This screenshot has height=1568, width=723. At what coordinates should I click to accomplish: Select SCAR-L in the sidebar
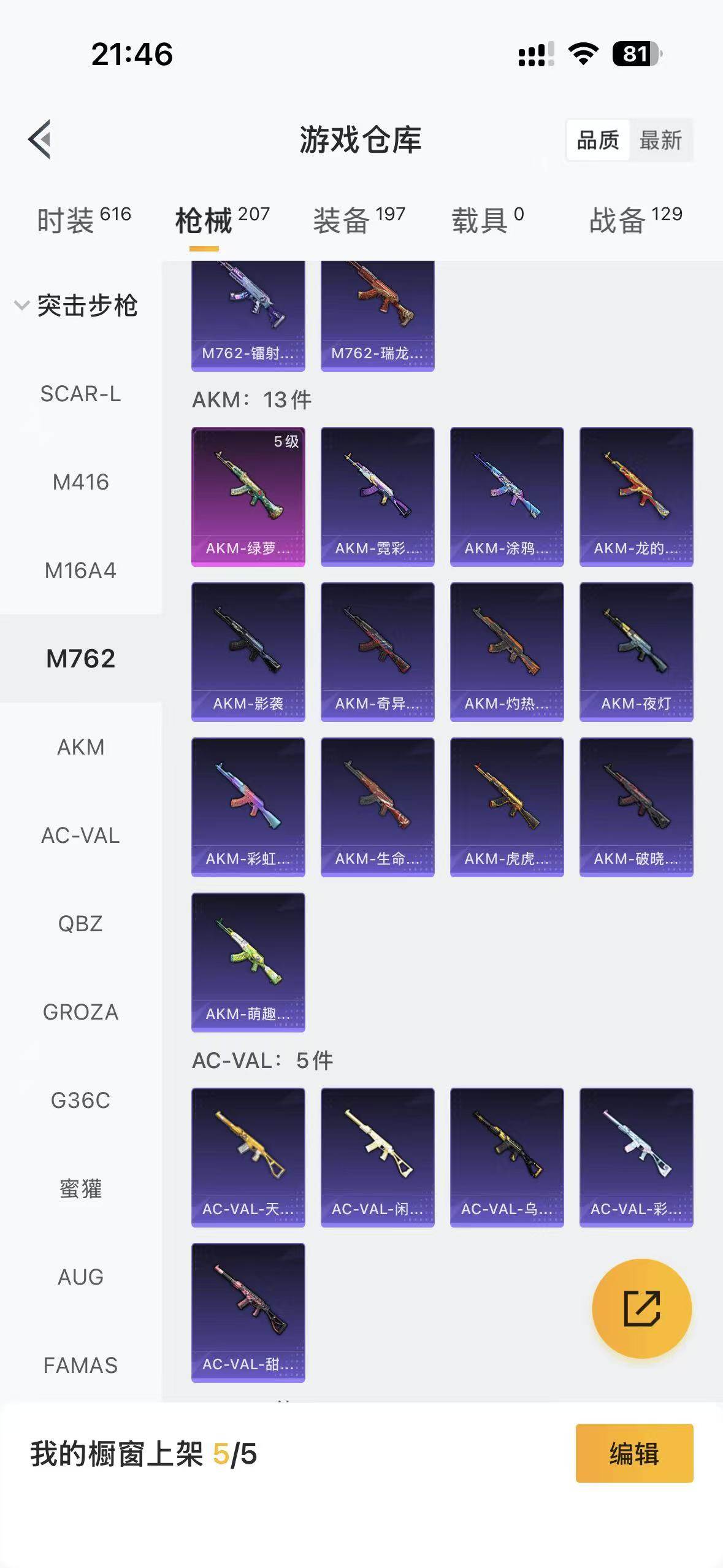pyautogui.click(x=80, y=394)
